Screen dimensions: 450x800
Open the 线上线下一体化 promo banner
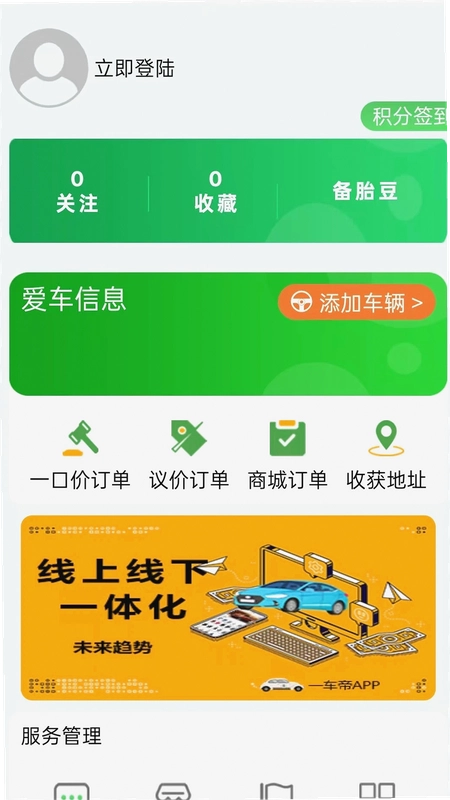(228, 608)
